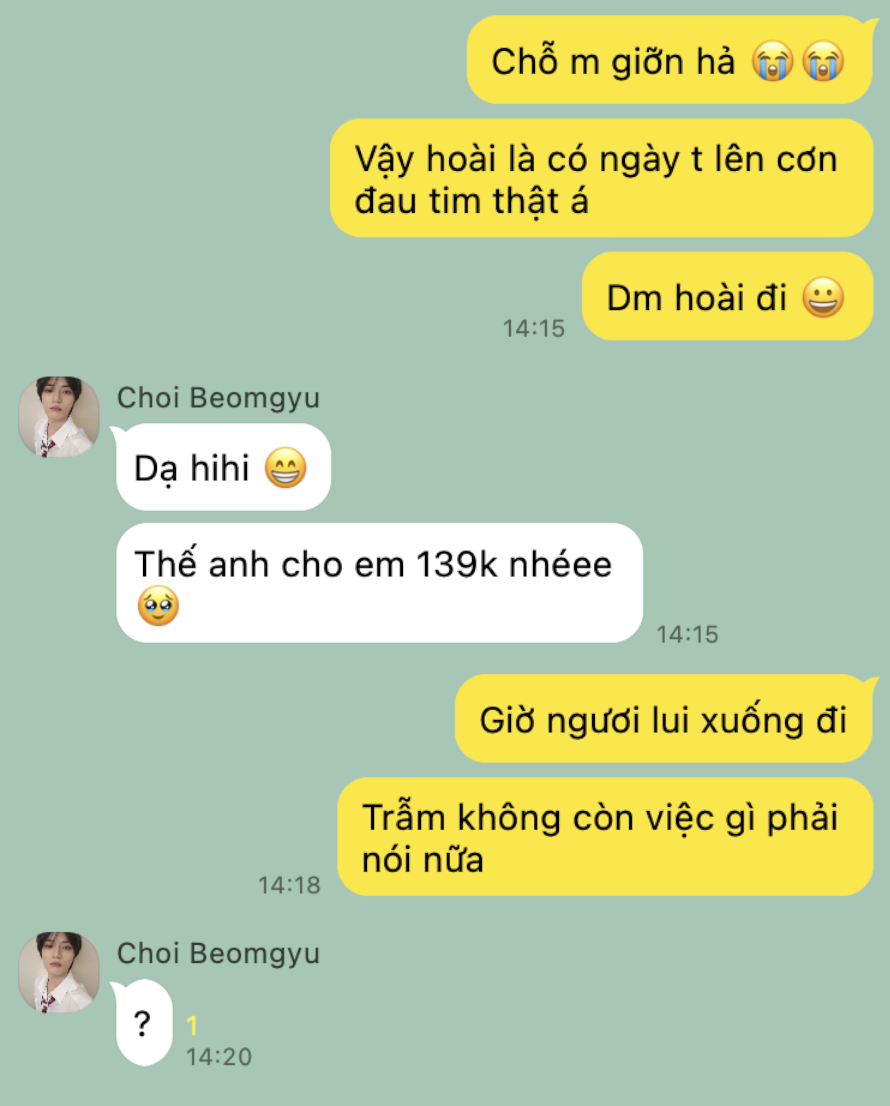890x1106 pixels.
Task: View profile photo beside the "?" message
Action: click(x=59, y=972)
